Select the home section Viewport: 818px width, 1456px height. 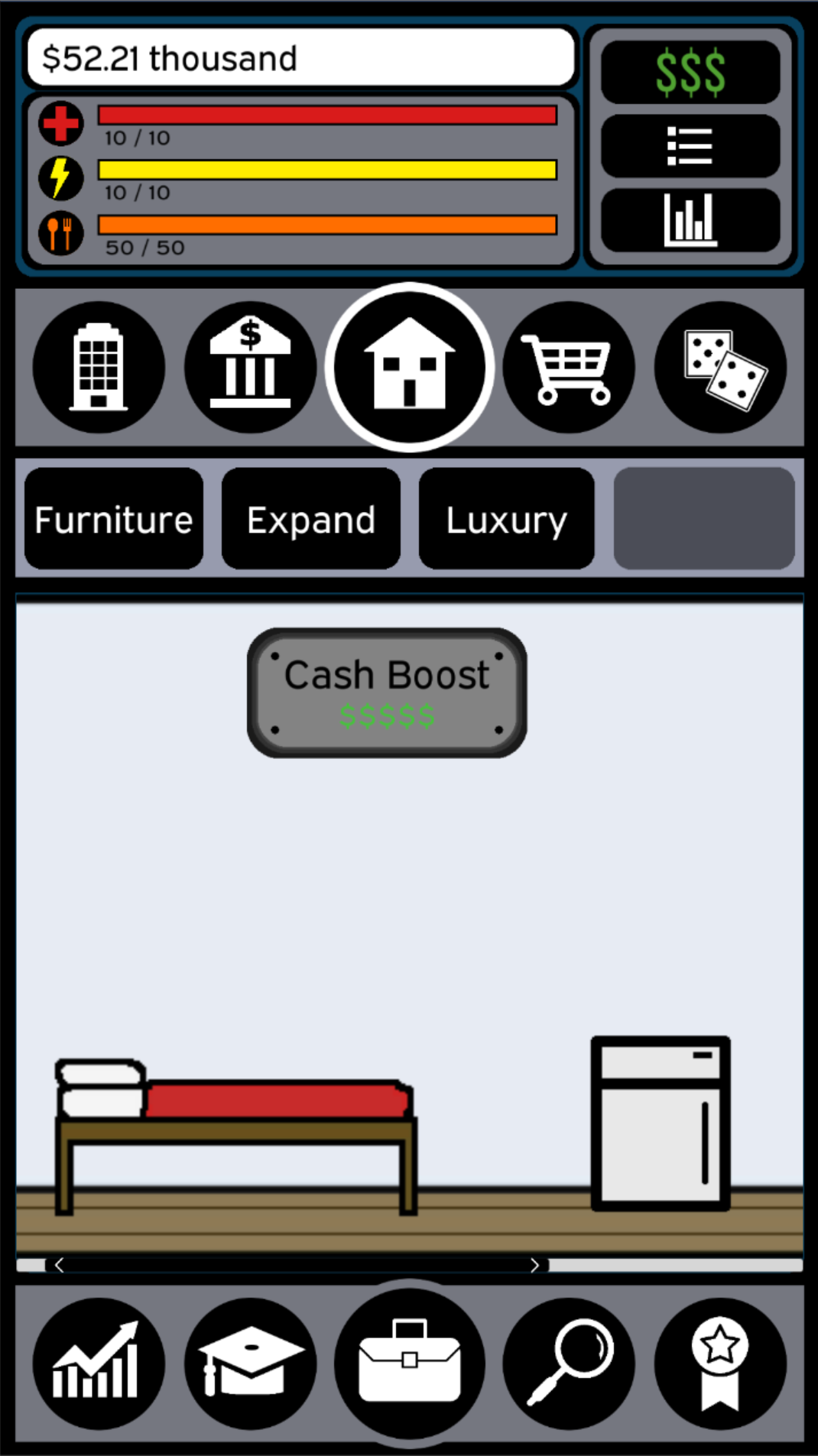click(410, 368)
